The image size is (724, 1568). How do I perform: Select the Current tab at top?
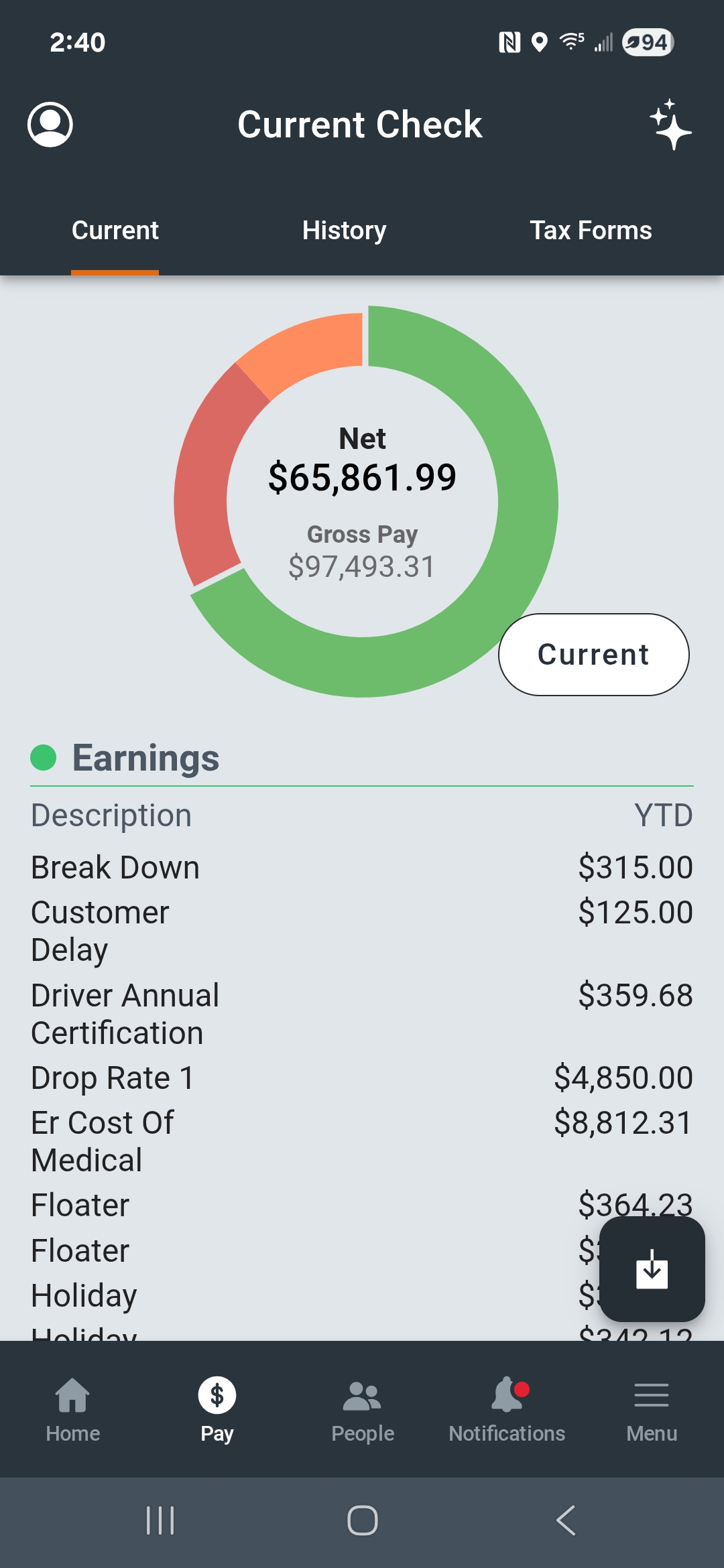point(115,231)
